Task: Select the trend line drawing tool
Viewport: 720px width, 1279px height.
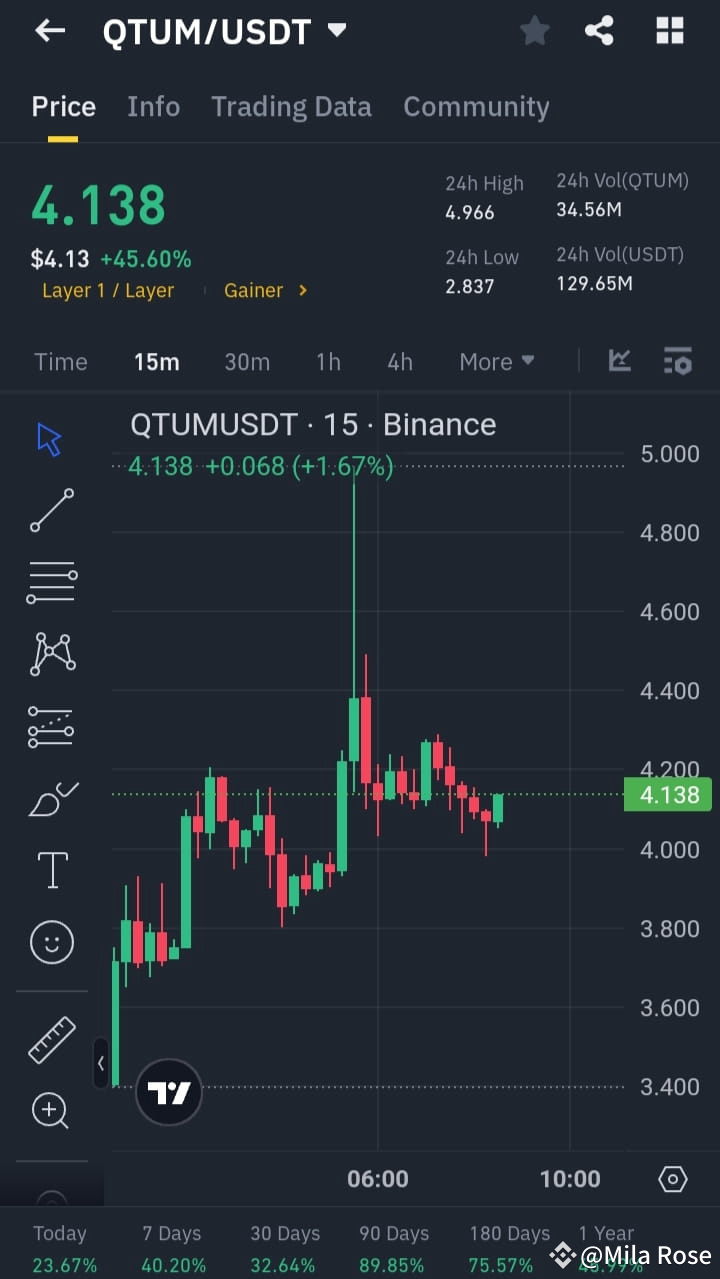Action: coord(51,510)
